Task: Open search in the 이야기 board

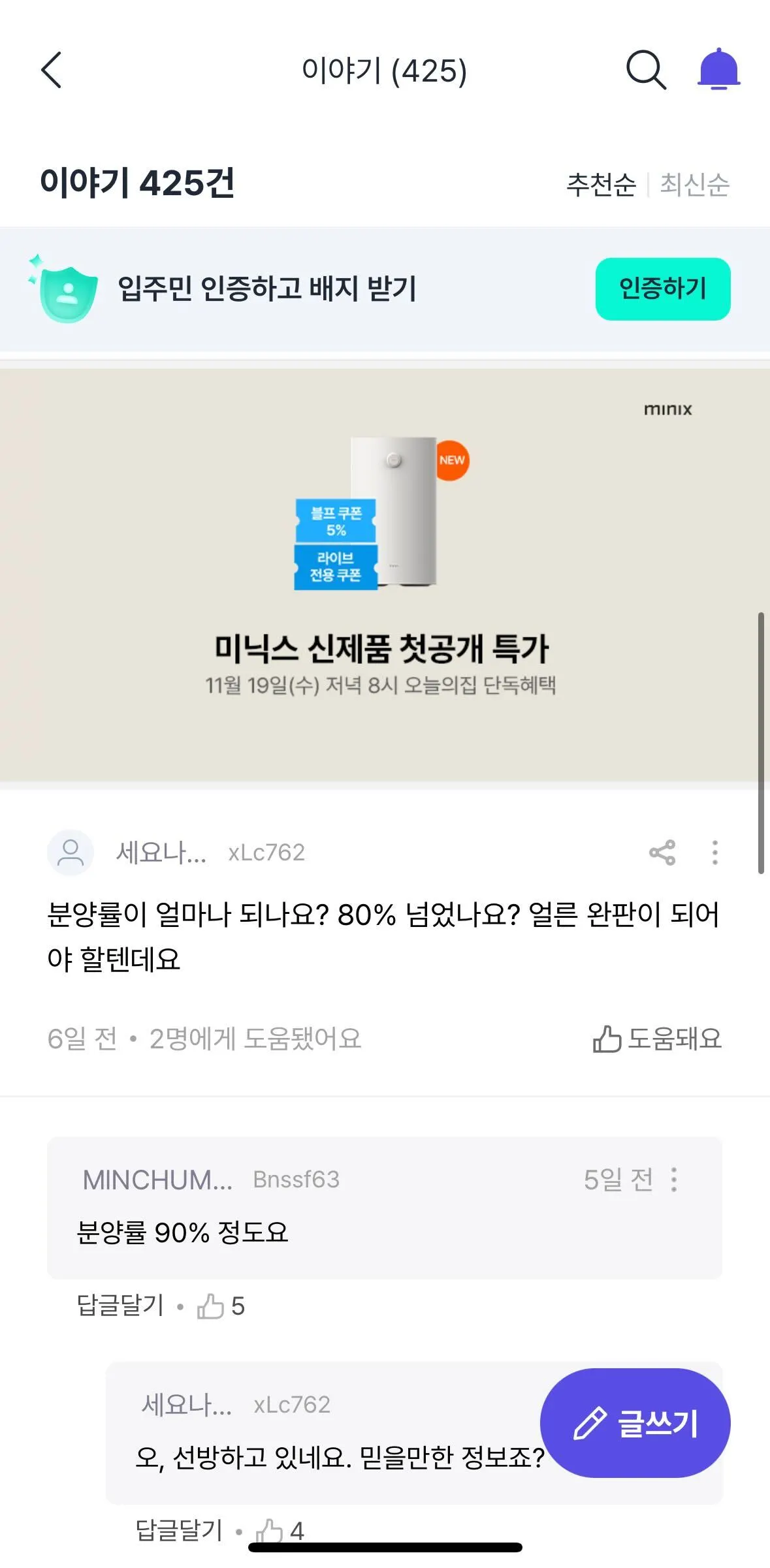Action: pos(646,70)
